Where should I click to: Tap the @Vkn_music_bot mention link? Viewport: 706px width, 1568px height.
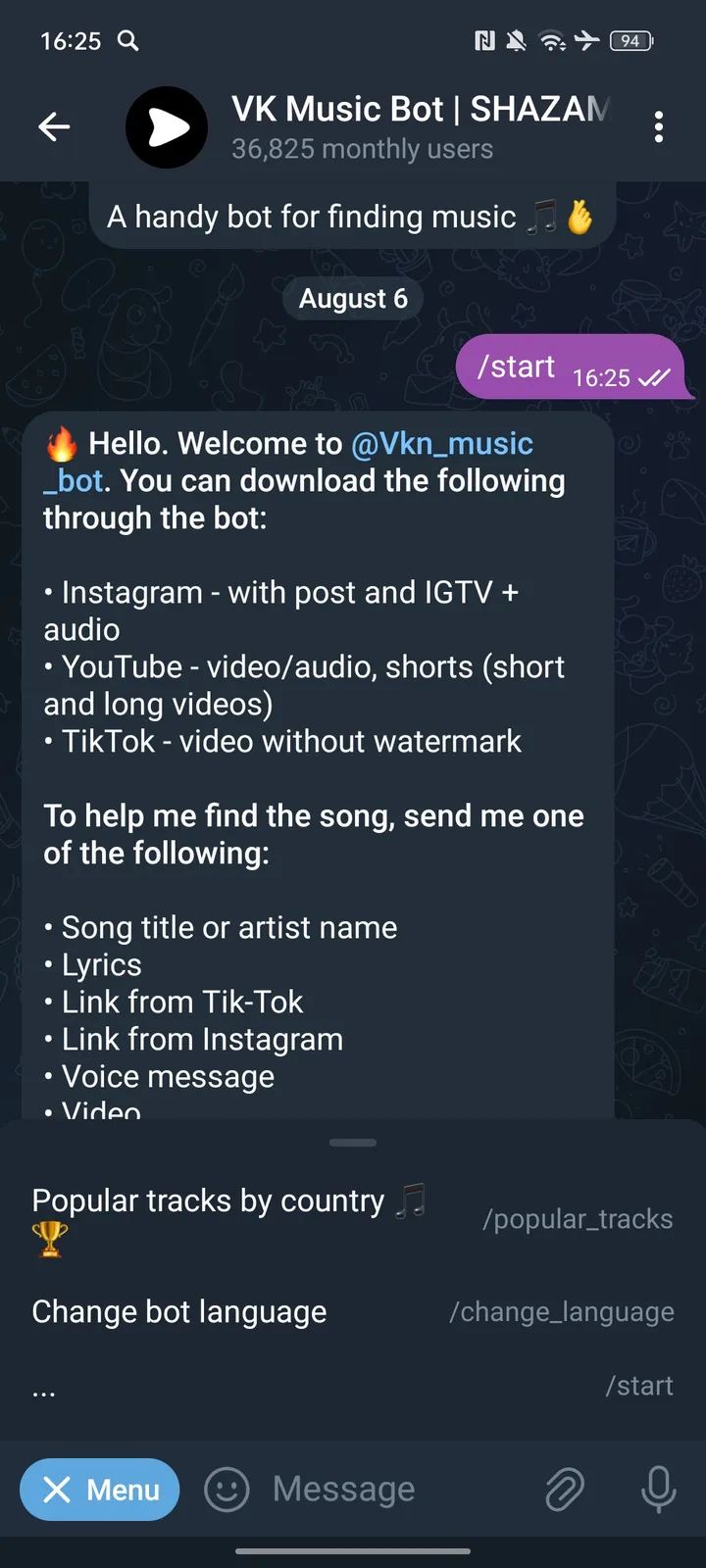point(440,443)
